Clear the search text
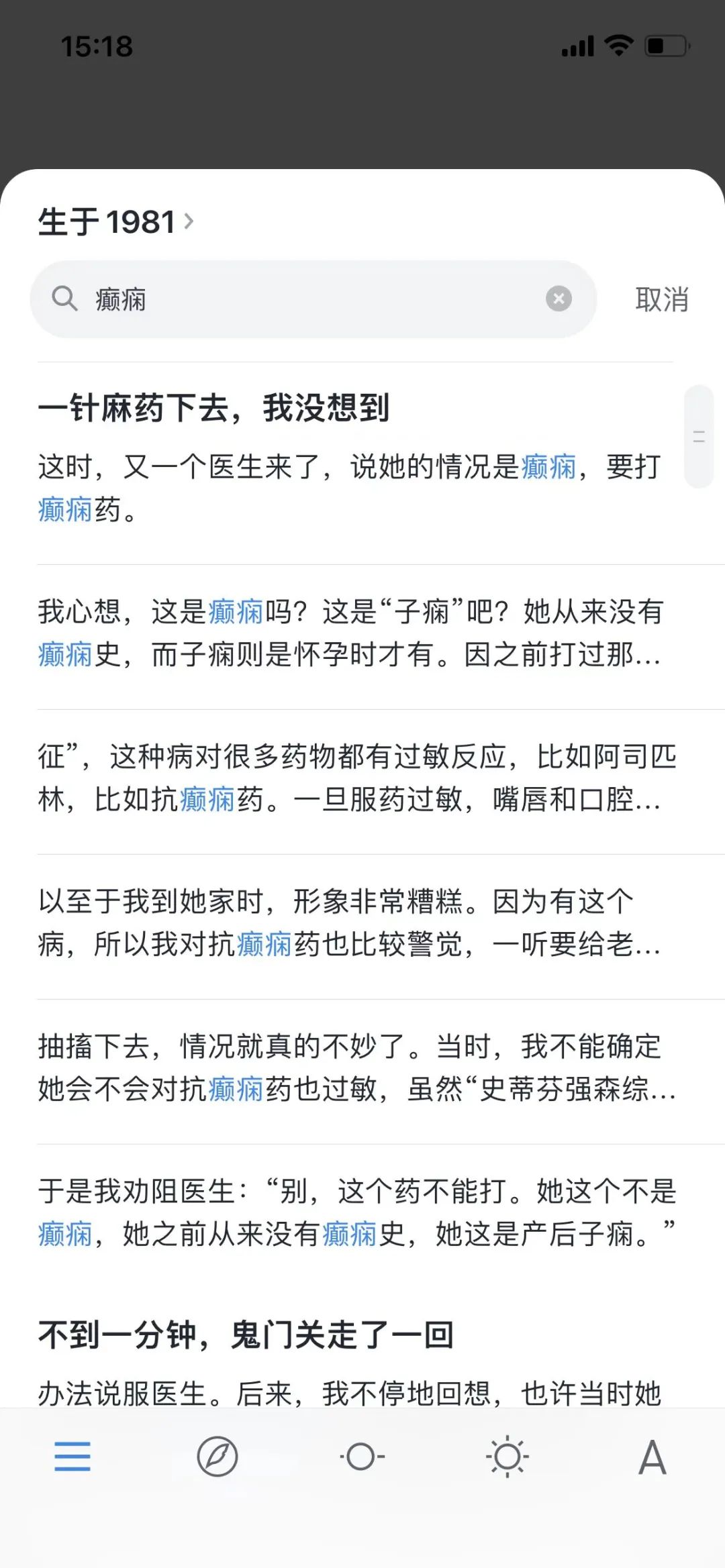Screen dimensions: 725x1568 (559, 299)
